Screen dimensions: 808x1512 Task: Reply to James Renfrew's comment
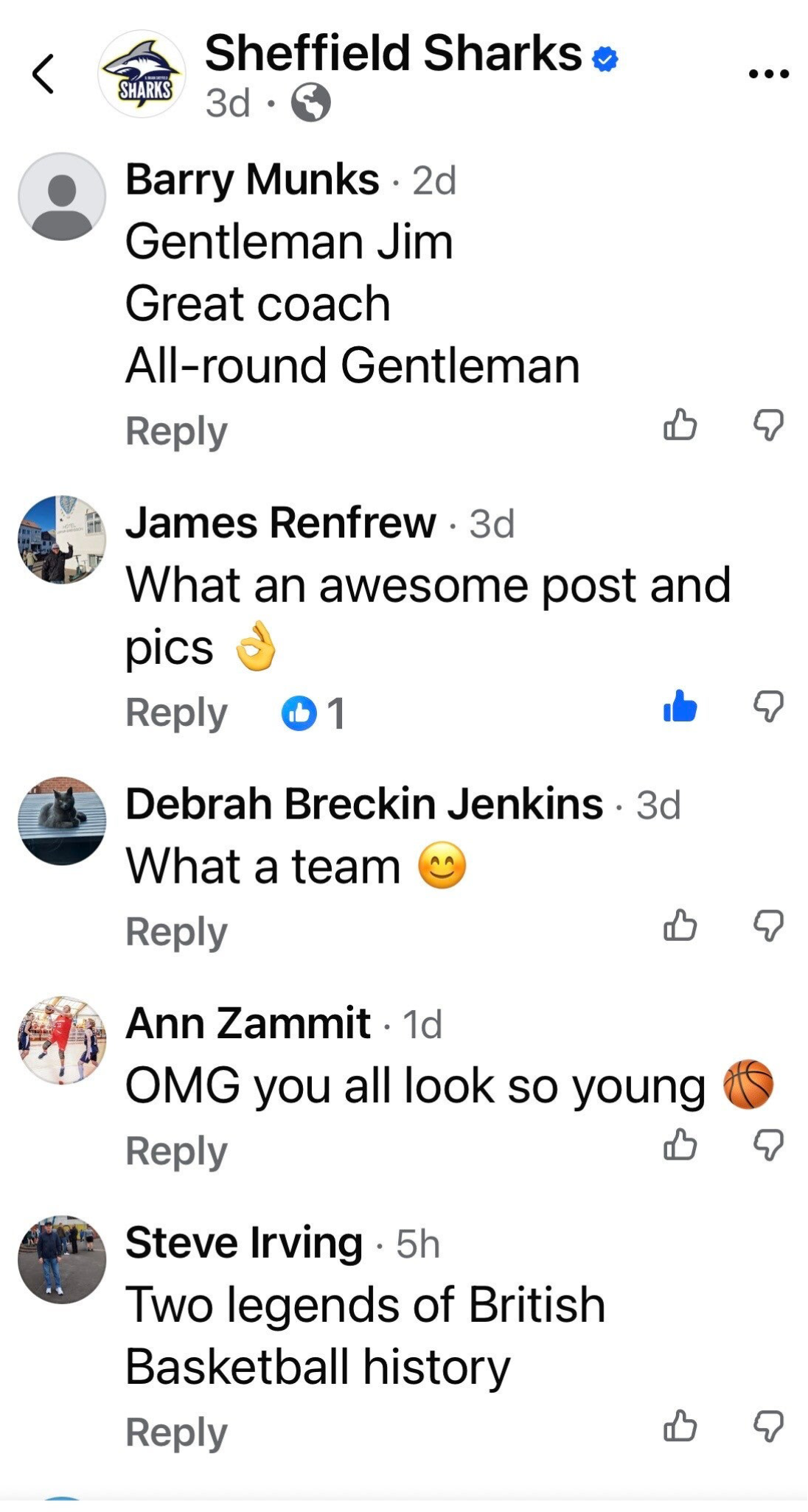point(176,713)
